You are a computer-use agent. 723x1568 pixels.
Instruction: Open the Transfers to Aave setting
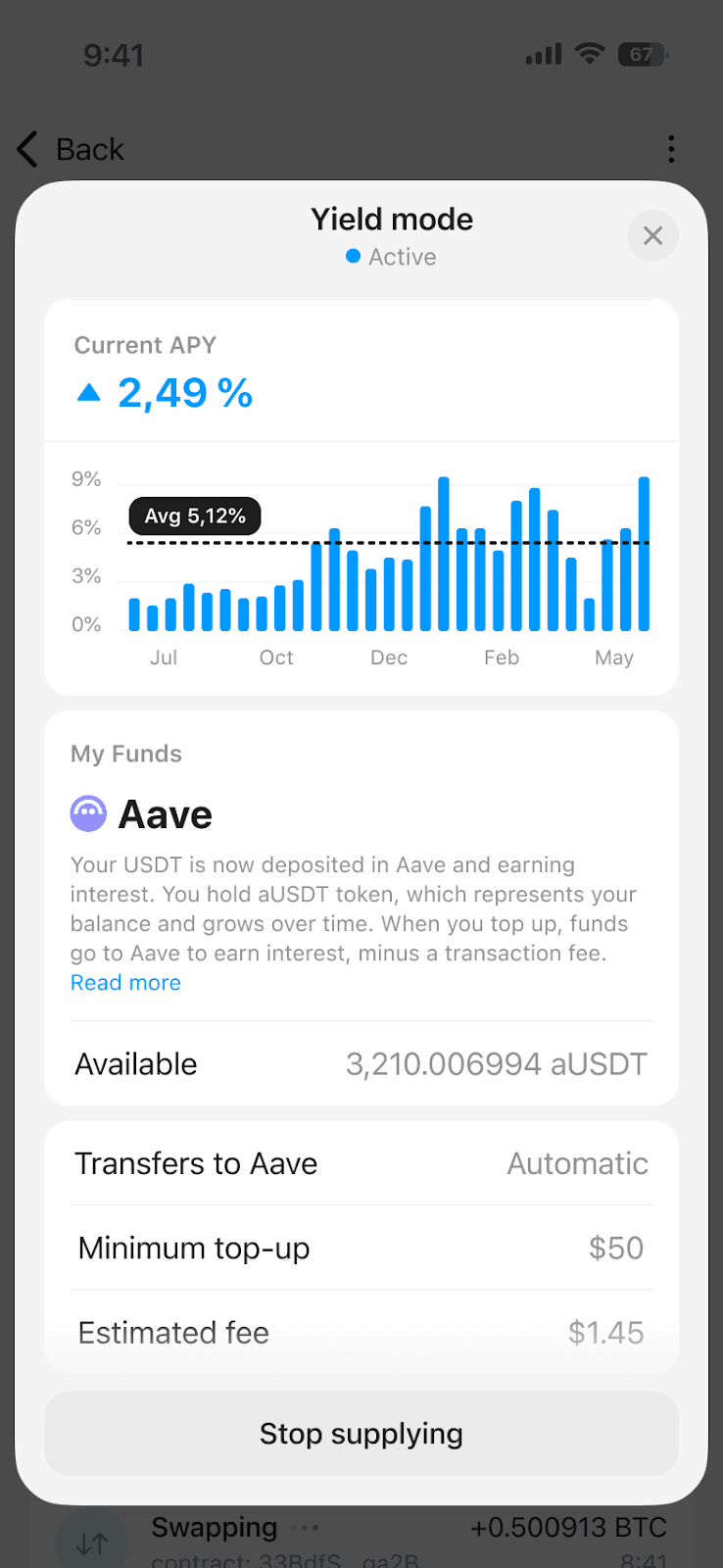coord(361,1163)
